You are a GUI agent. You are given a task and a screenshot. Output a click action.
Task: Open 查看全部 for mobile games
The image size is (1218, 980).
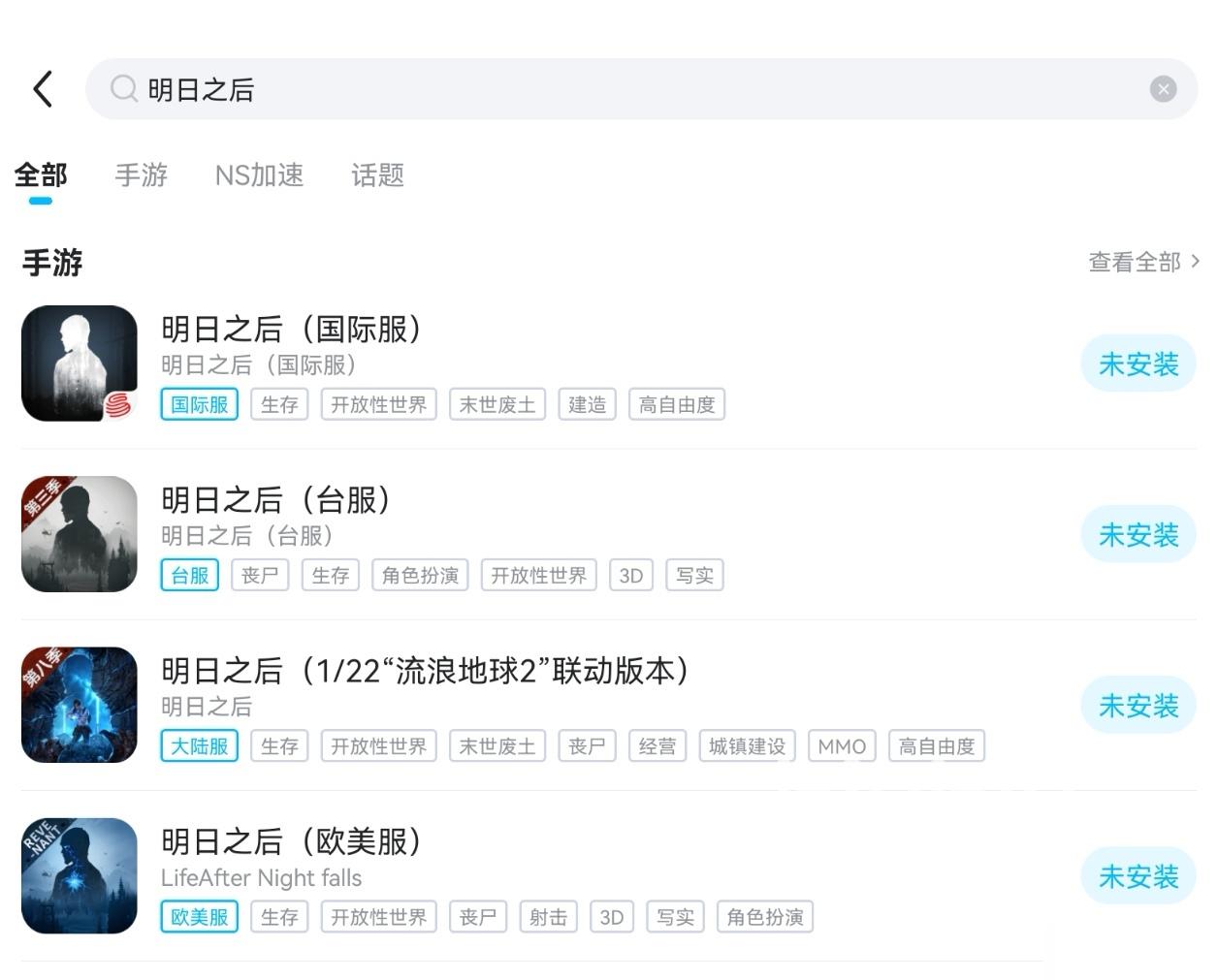1142,262
